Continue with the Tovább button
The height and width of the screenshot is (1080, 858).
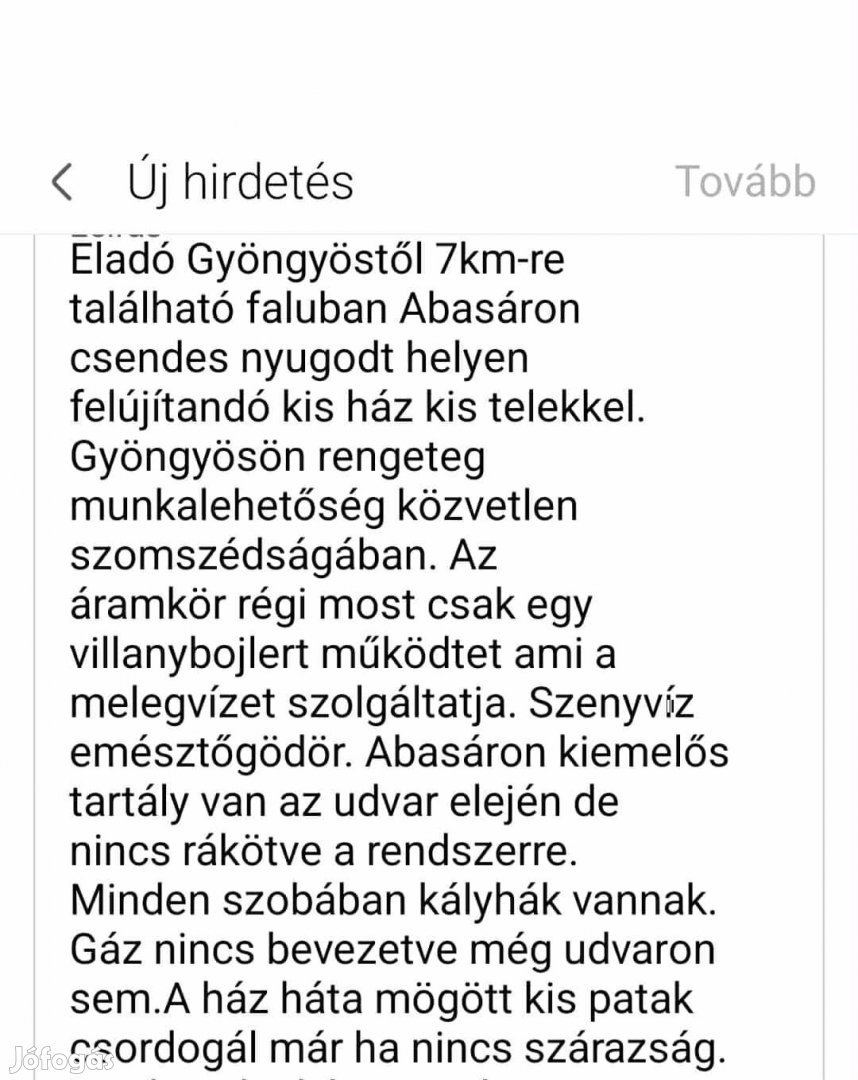pos(745,182)
